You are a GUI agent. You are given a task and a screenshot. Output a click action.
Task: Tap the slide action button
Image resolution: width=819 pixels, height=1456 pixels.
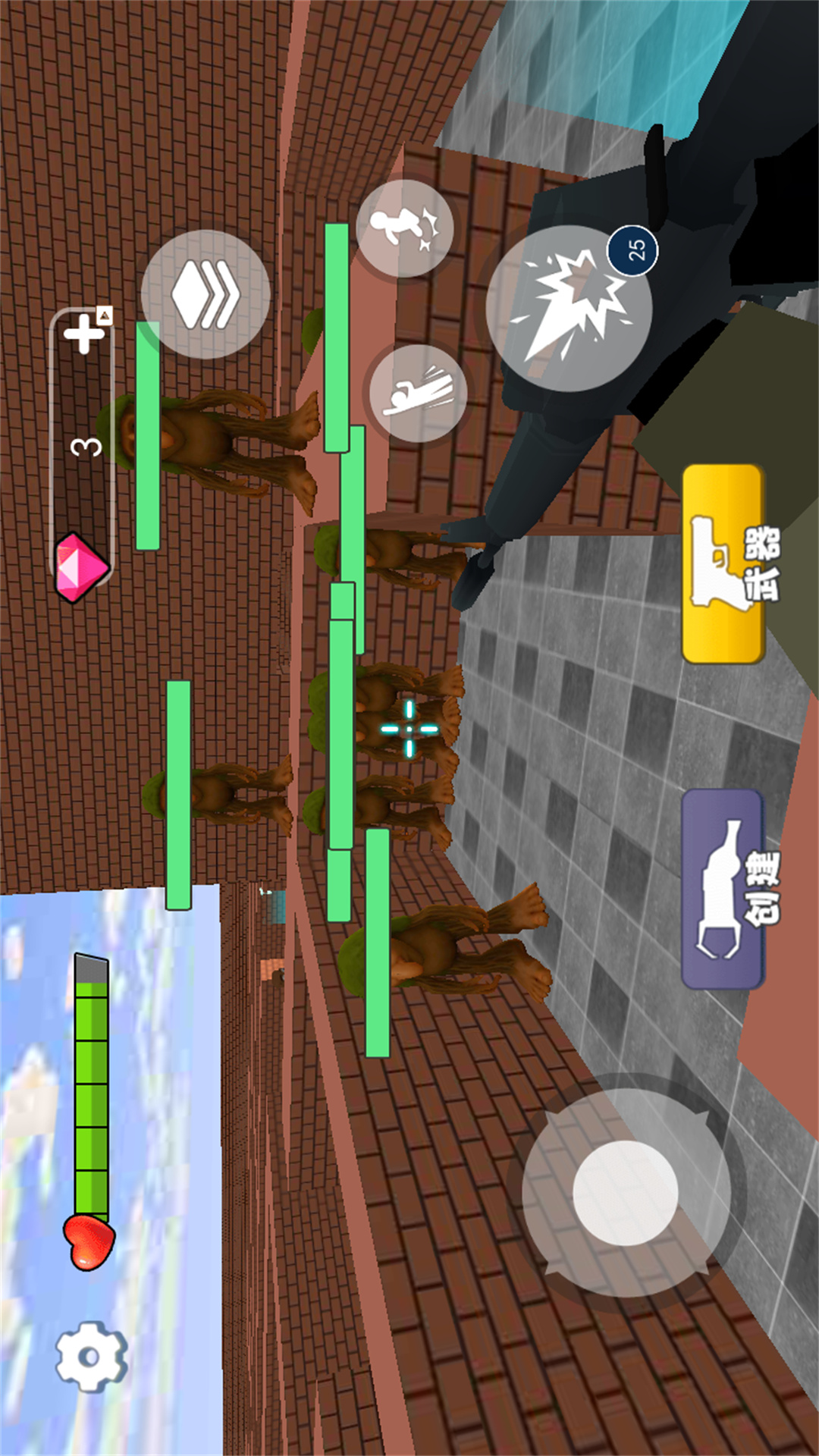click(418, 393)
